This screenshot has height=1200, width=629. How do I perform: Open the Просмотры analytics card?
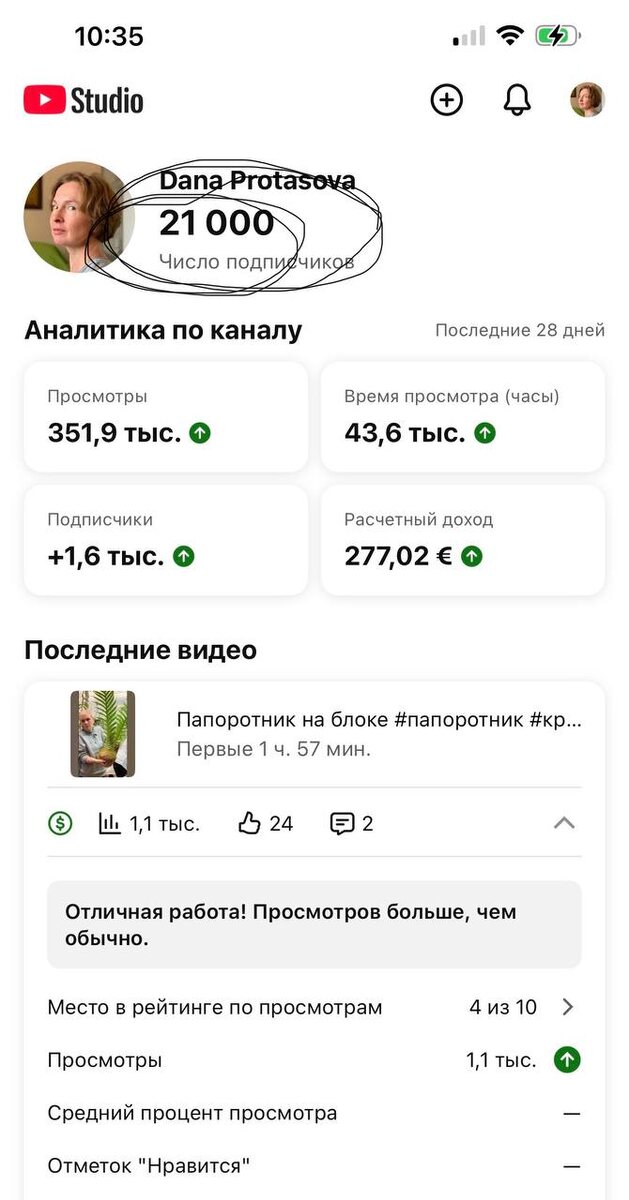(x=165, y=416)
